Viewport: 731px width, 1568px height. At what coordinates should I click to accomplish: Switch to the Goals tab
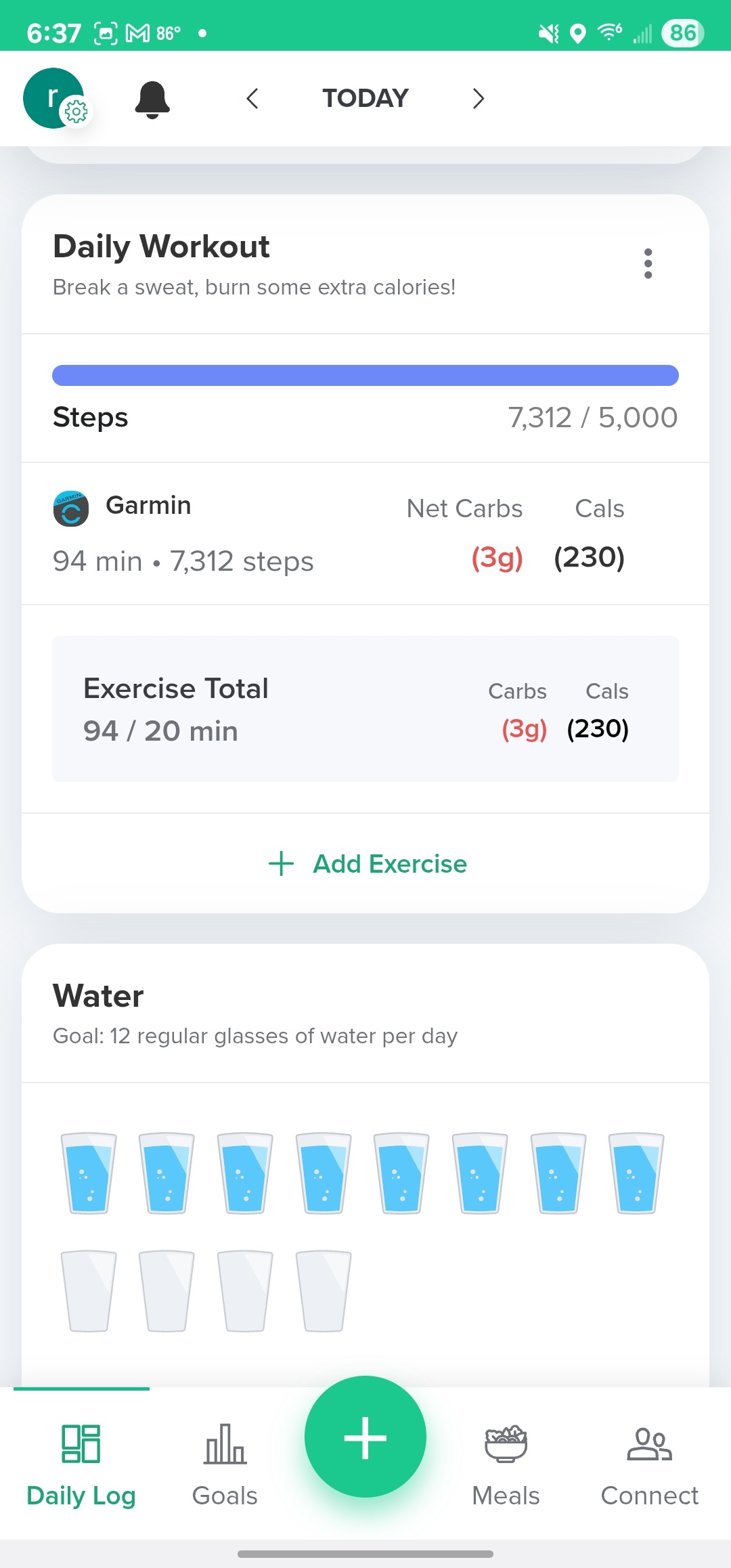(225, 1465)
